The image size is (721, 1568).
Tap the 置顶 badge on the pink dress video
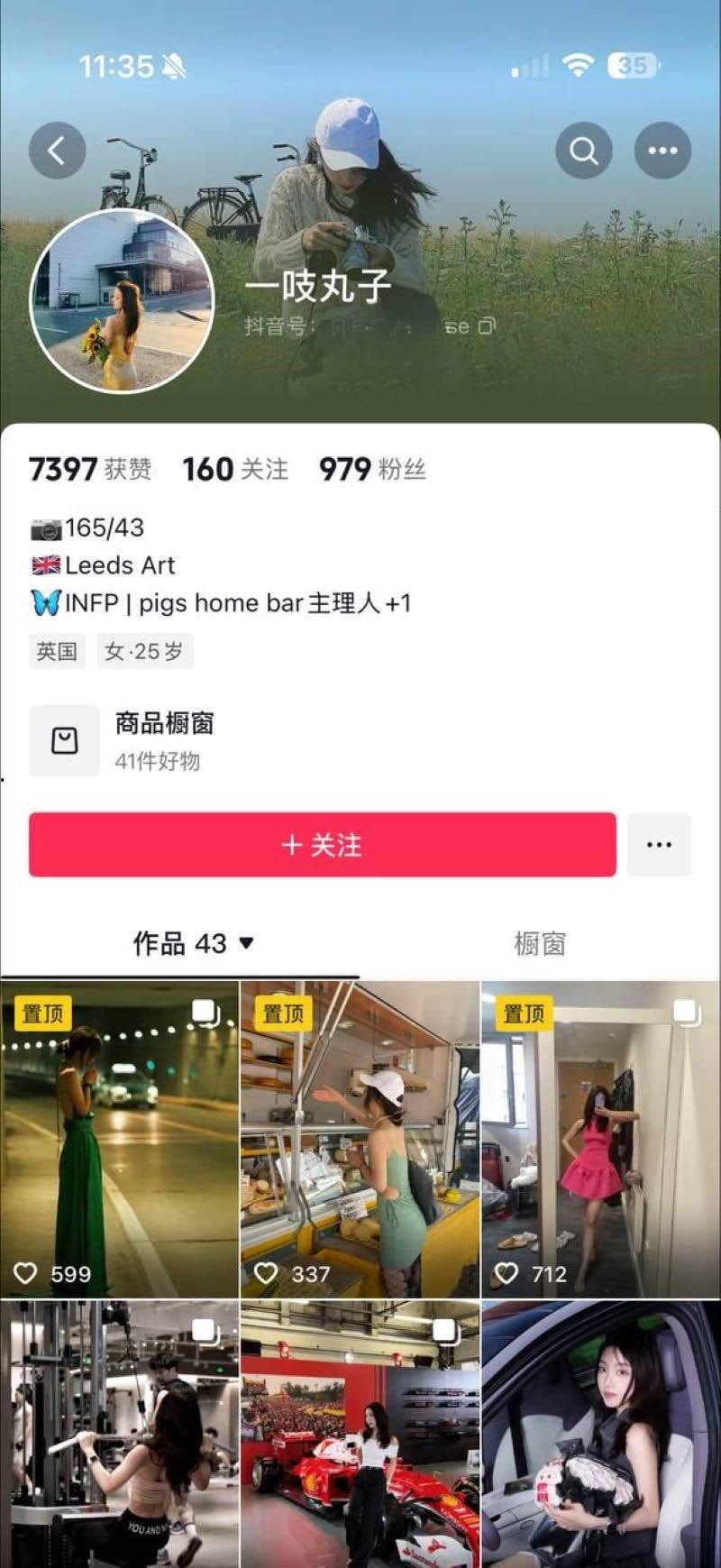click(x=525, y=1013)
